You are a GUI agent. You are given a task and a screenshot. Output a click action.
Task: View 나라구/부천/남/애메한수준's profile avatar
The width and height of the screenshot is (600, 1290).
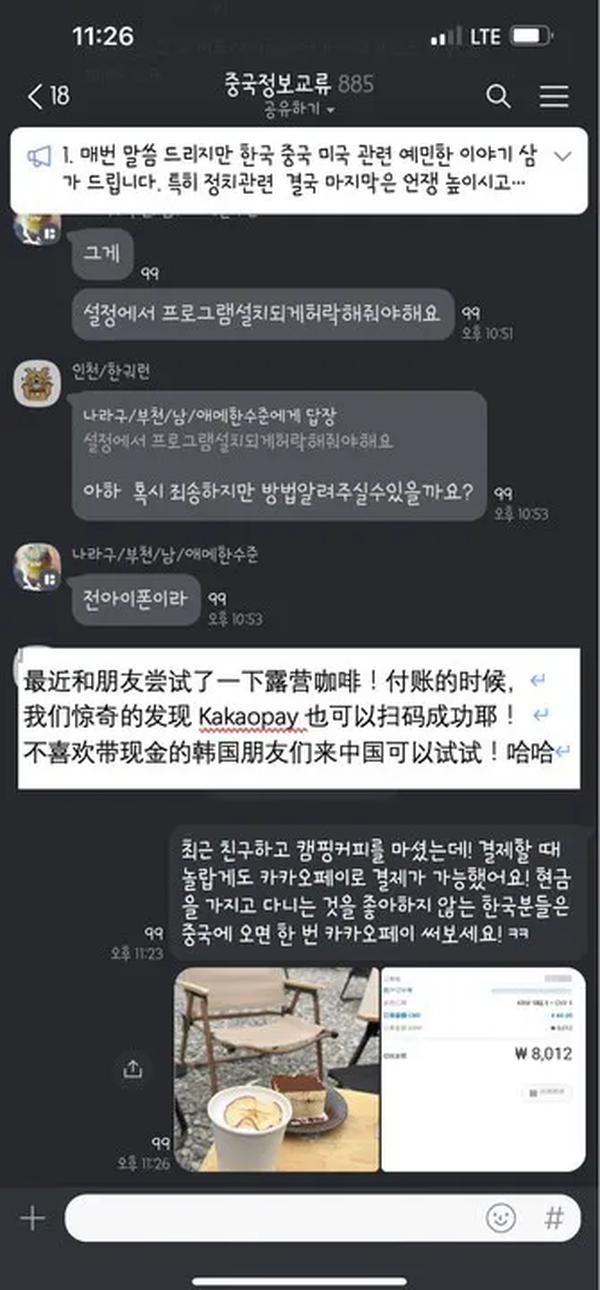coord(37,567)
